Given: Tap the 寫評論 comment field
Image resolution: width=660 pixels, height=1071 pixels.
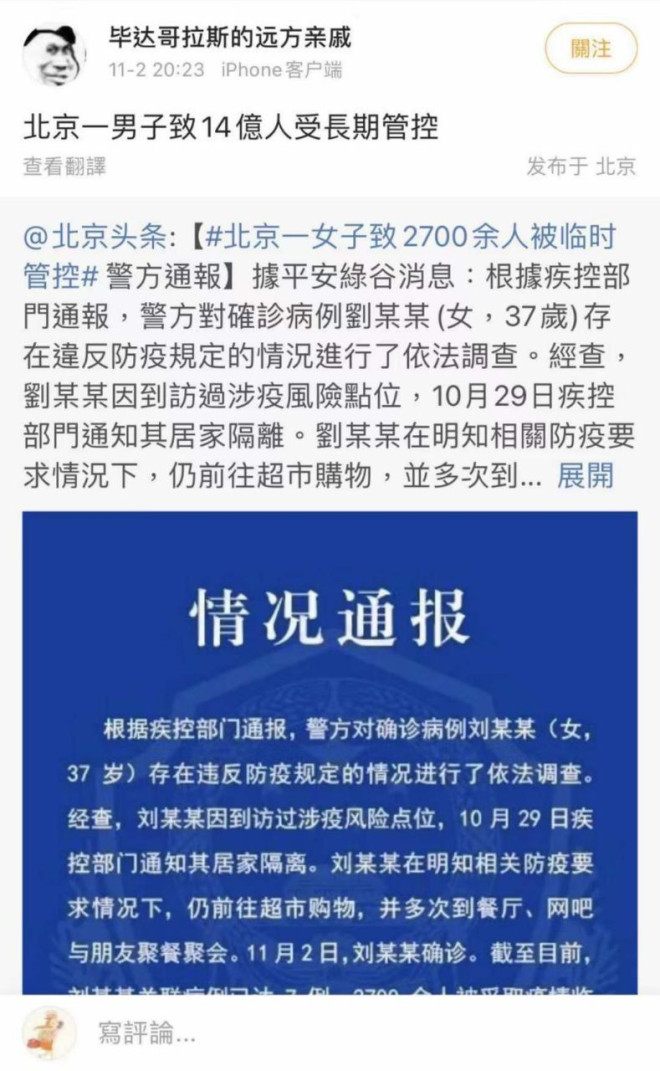Looking at the screenshot, I should 300,1032.
